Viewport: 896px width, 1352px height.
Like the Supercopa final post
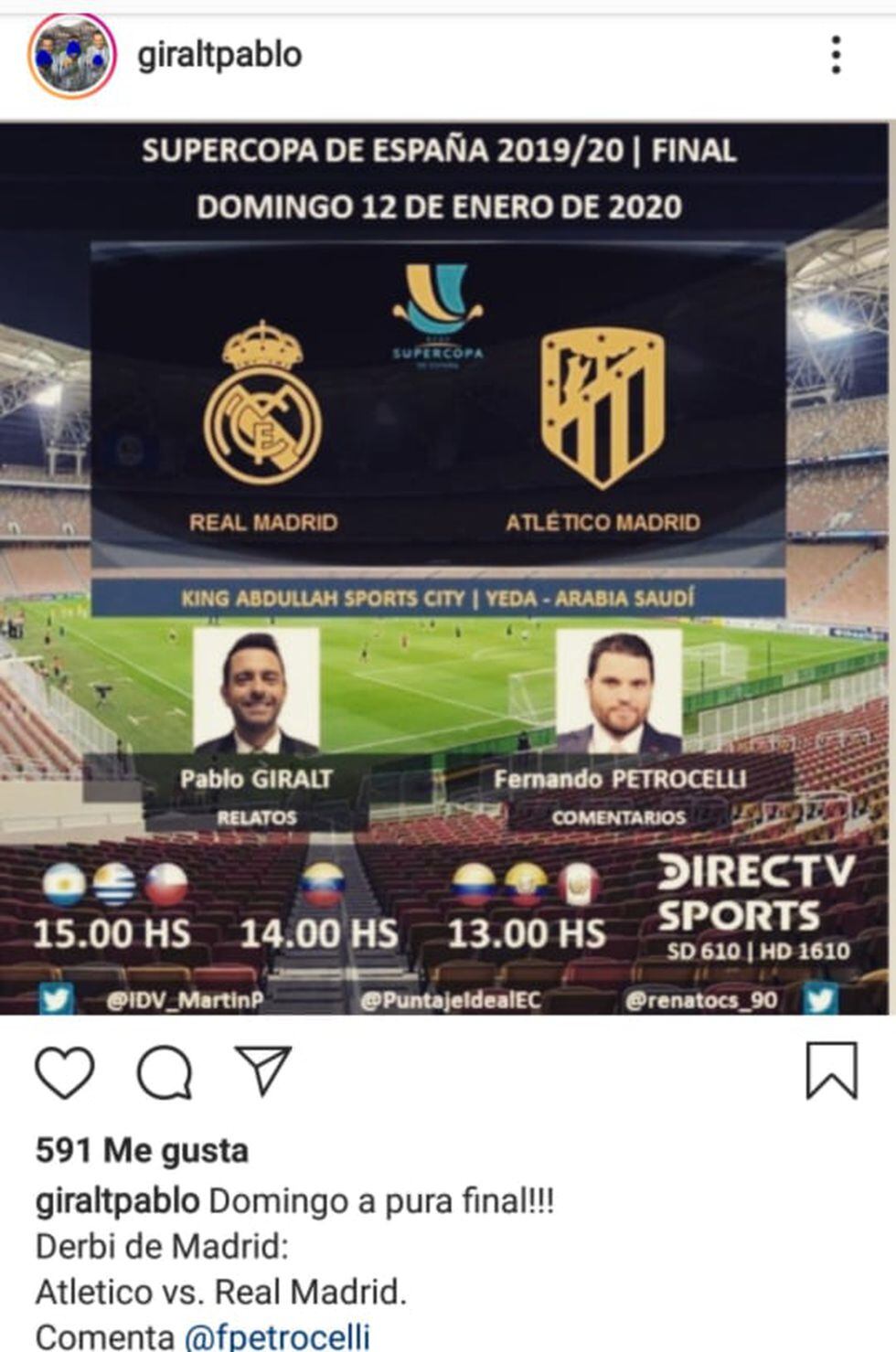(65, 1071)
